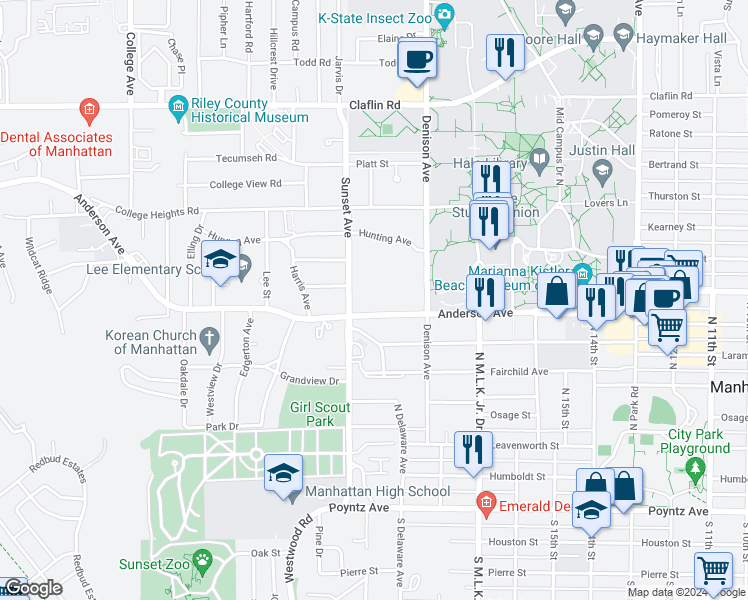Open the school marker at Lee Elementary School
The width and height of the screenshot is (748, 600).
click(x=219, y=264)
